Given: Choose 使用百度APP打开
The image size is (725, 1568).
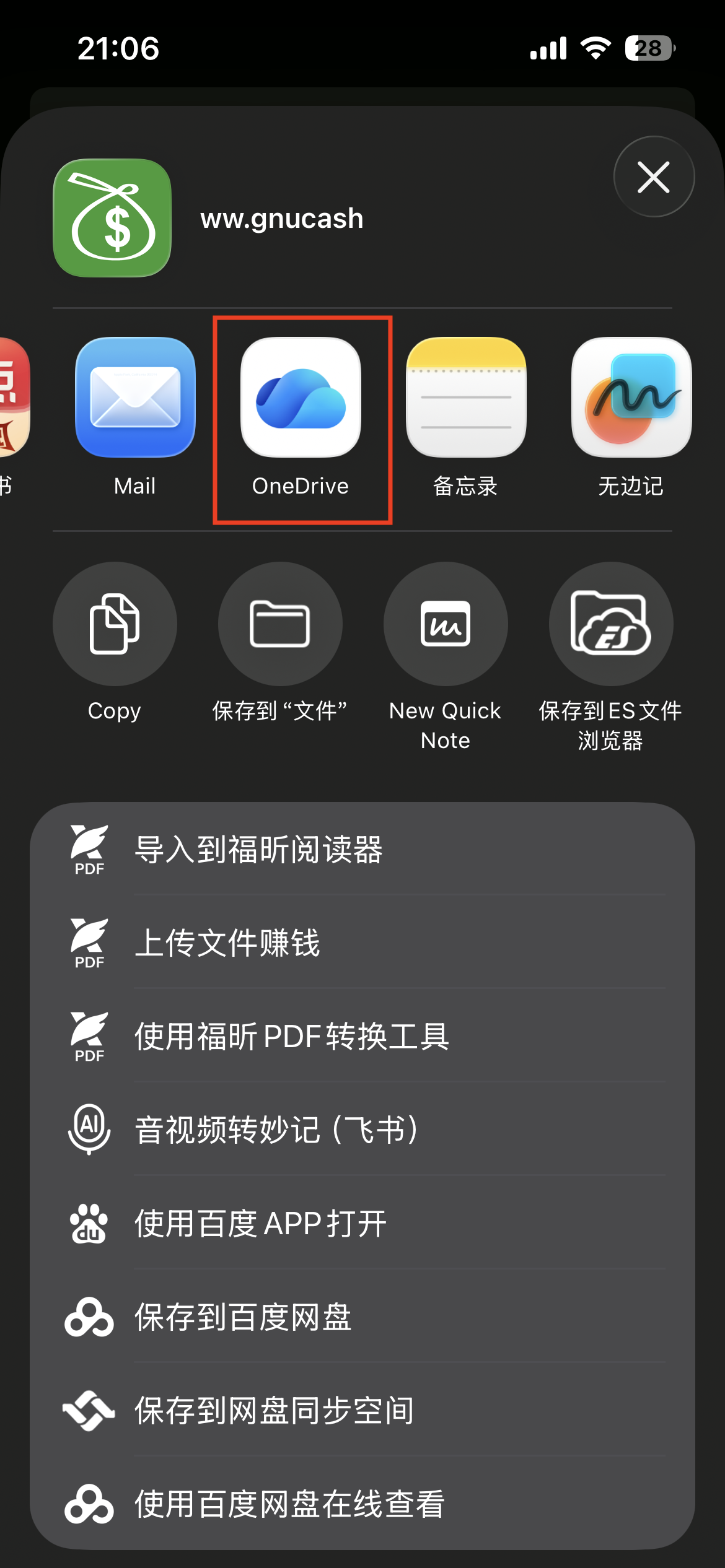Looking at the screenshot, I should [x=362, y=1223].
